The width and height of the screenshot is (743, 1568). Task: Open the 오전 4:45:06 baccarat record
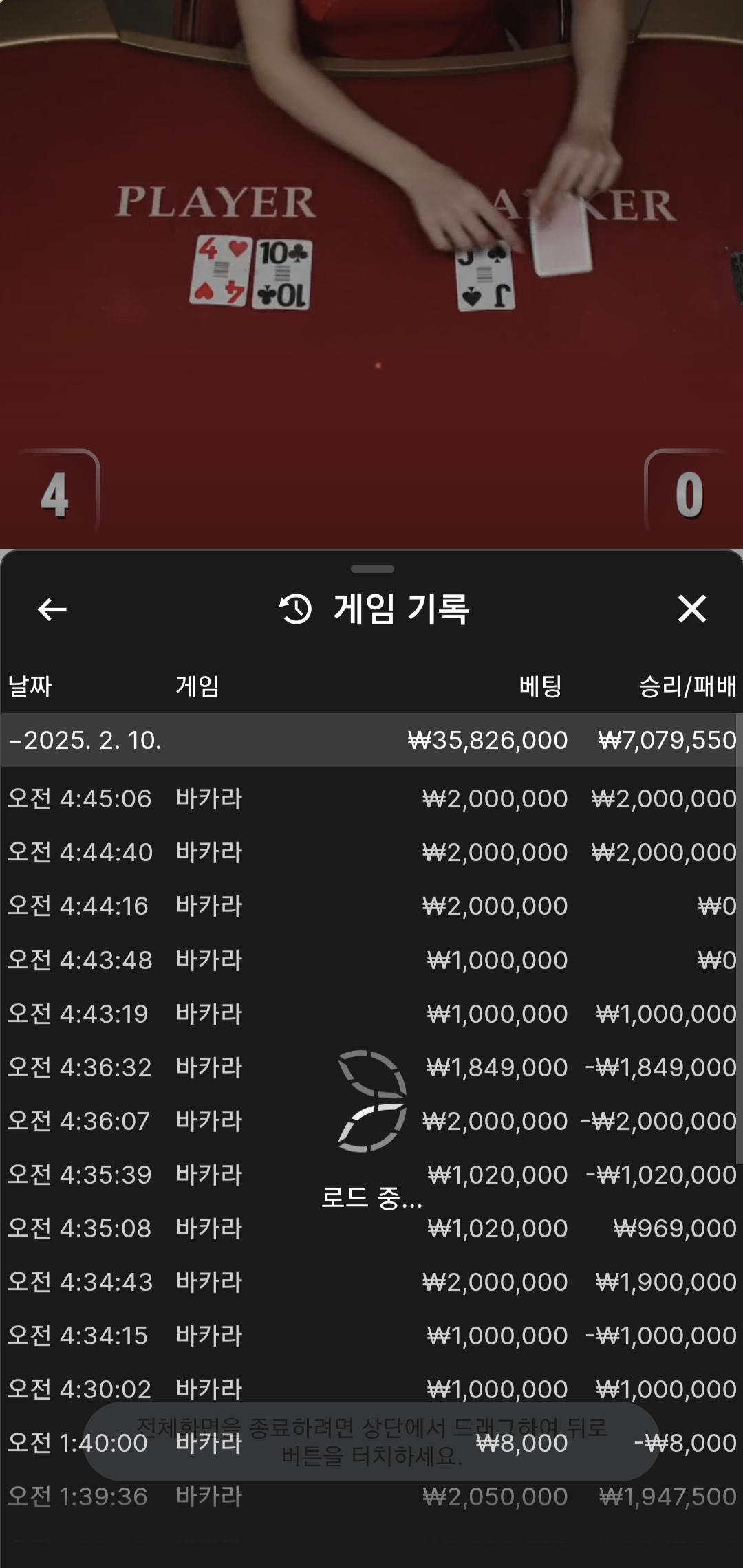[x=371, y=798]
